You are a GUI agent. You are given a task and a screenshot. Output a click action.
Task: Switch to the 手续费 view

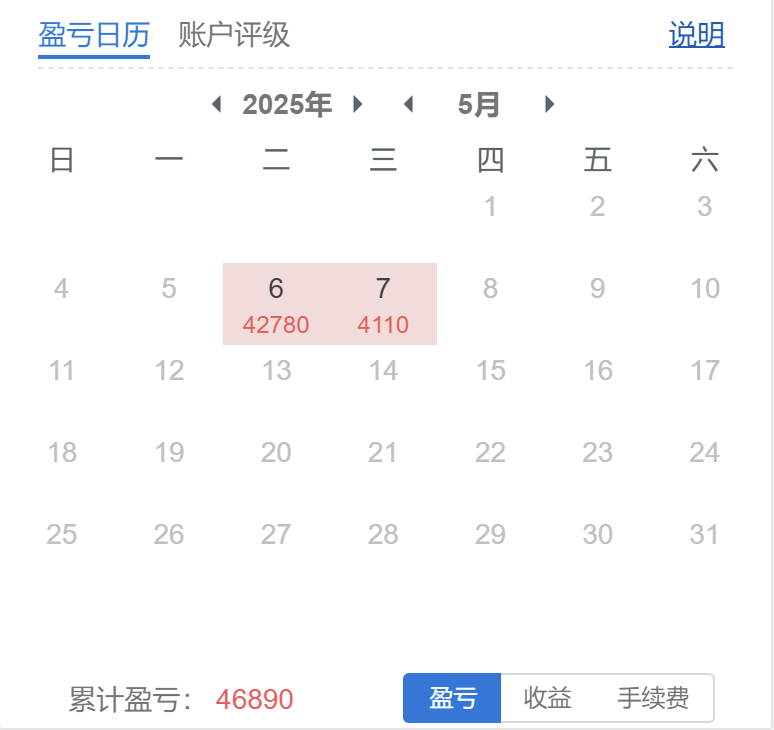coord(653,698)
